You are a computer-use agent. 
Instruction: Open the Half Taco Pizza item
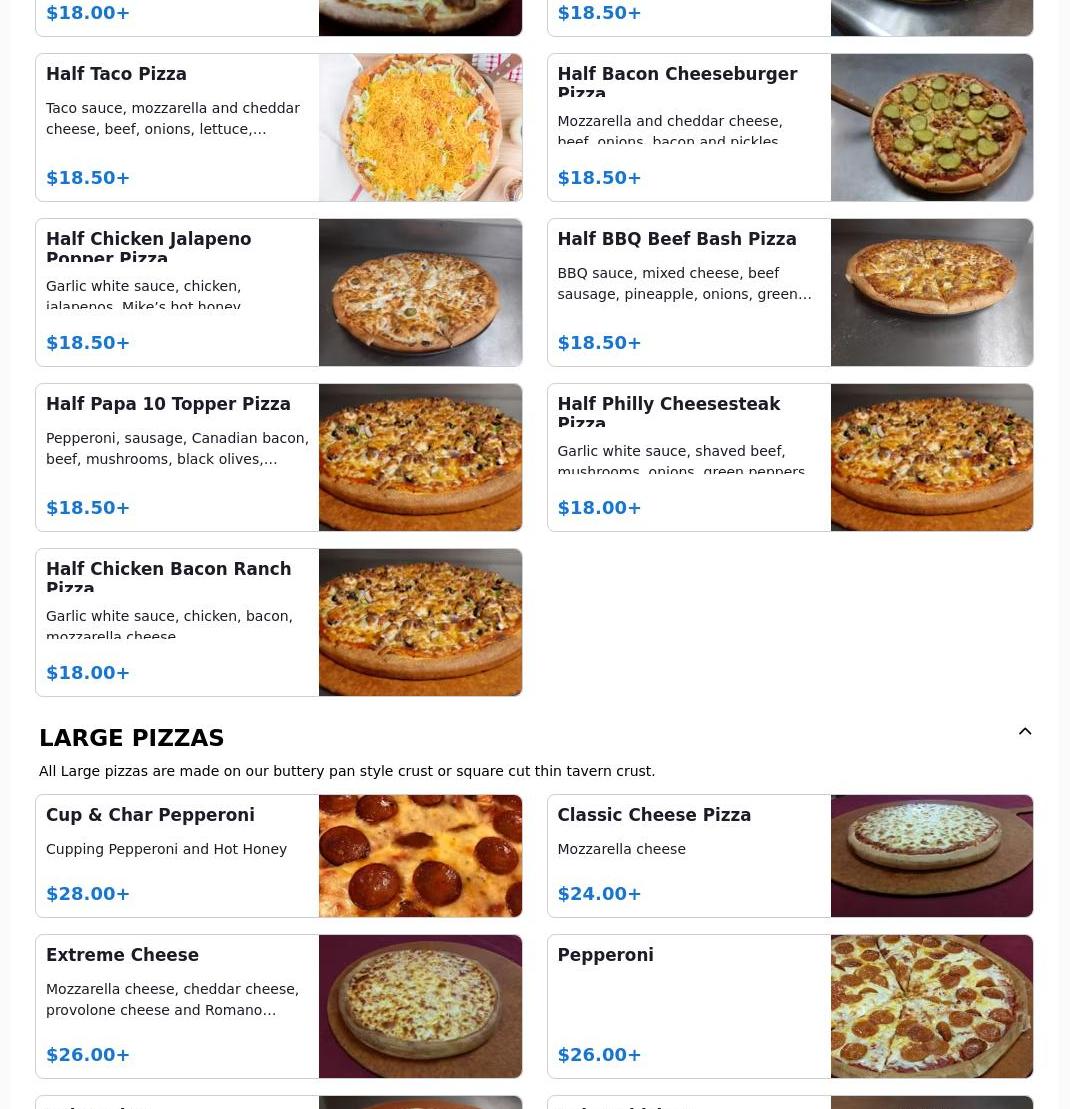tap(278, 127)
